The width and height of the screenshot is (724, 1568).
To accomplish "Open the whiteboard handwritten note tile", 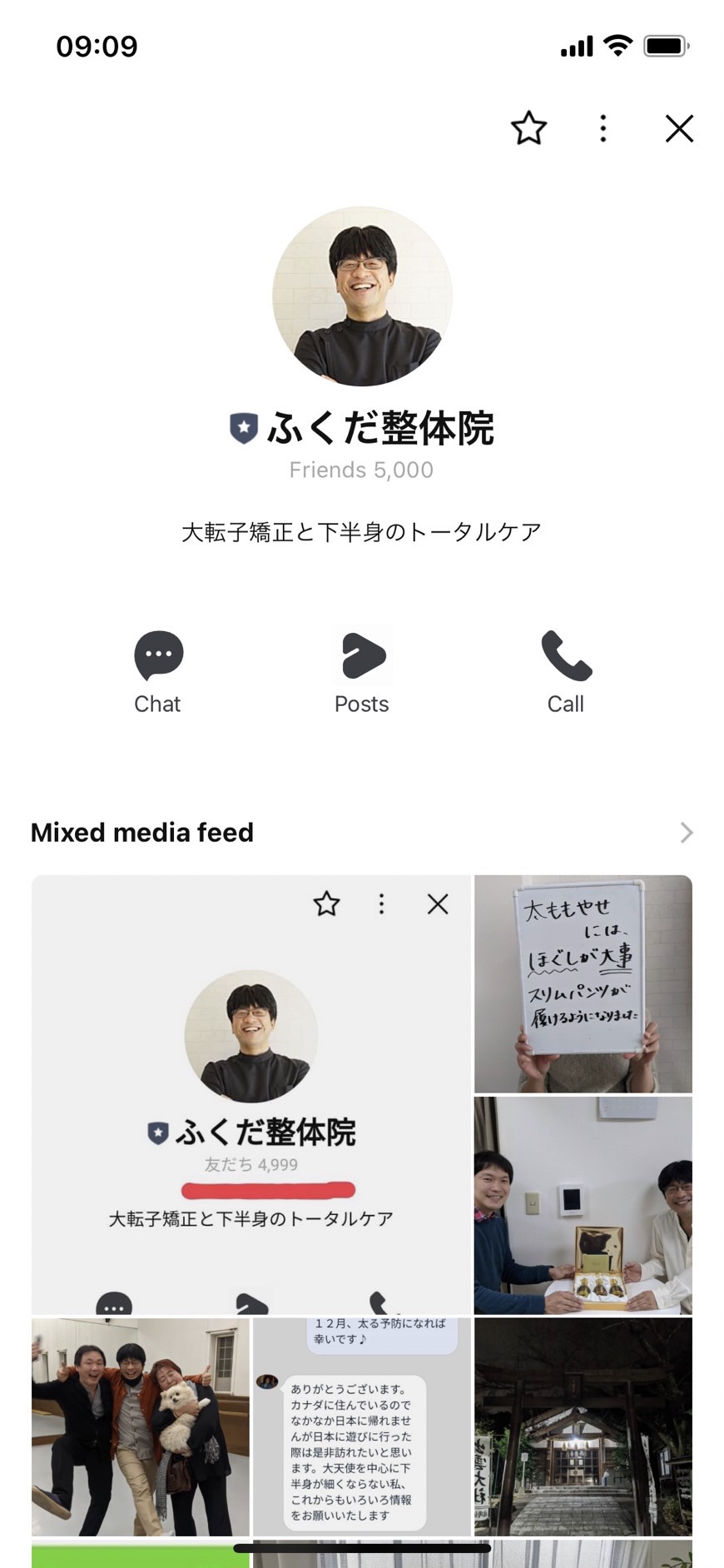I will [x=583, y=983].
